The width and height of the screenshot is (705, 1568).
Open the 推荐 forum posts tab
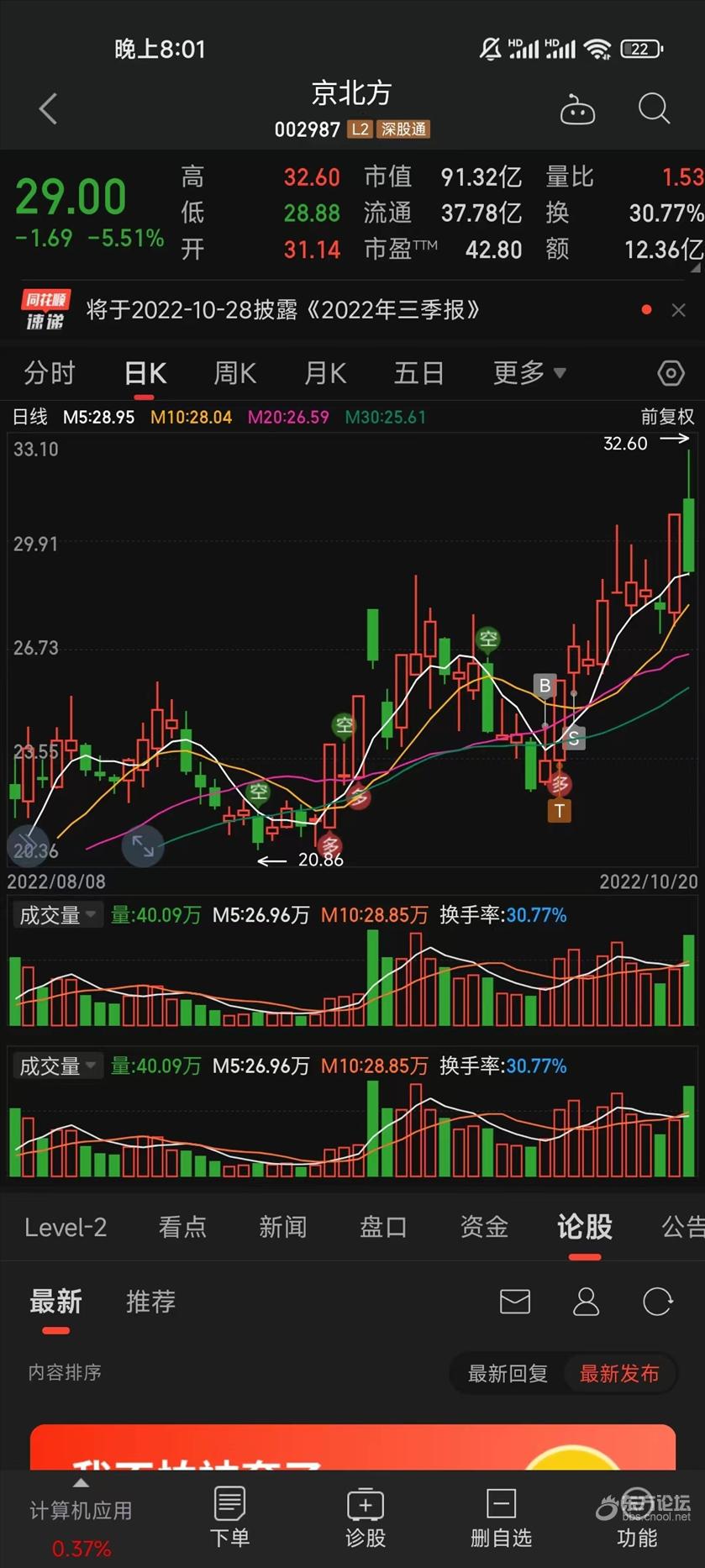(150, 1302)
